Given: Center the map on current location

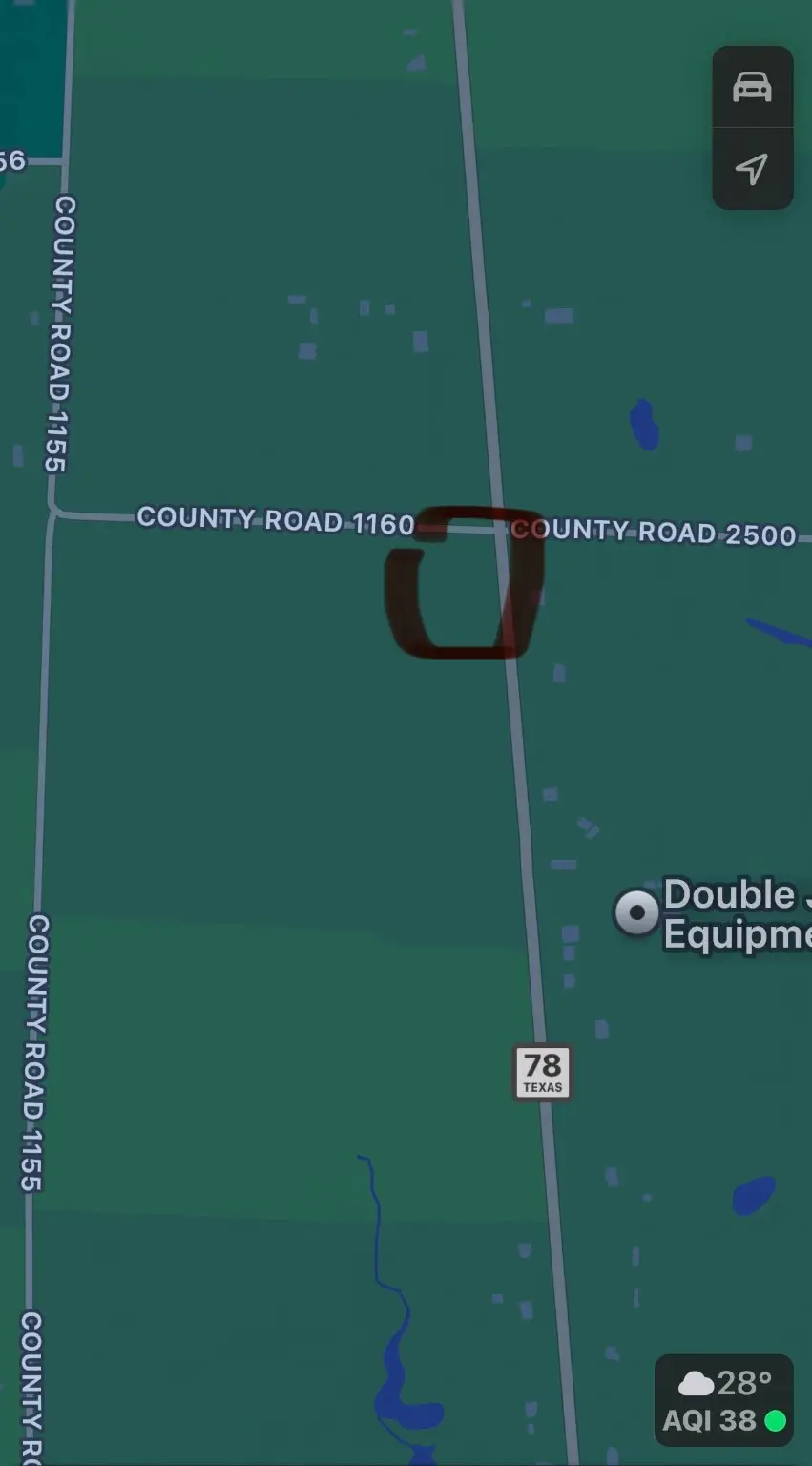Looking at the screenshot, I should pyautogui.click(x=752, y=169).
